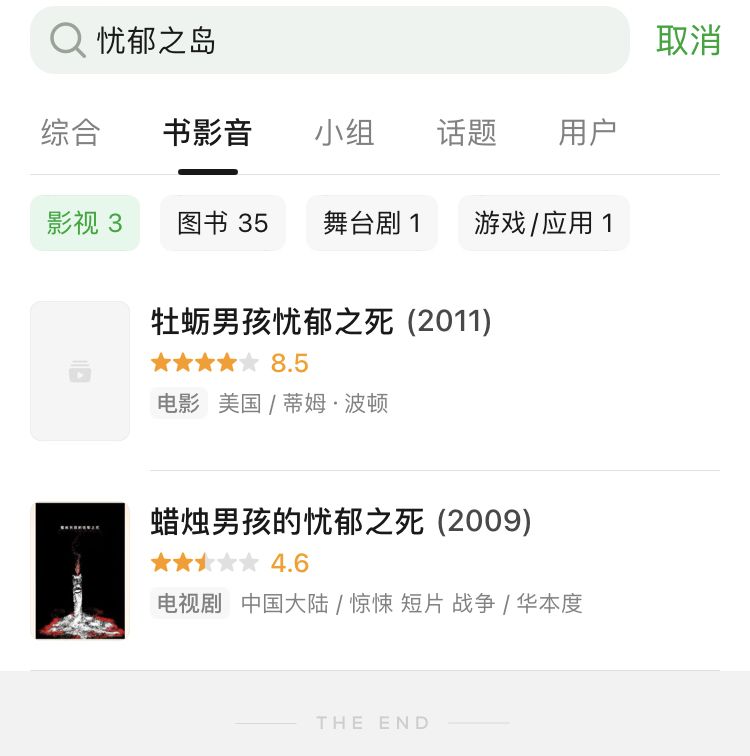
Task: Go to the 话题 tab
Action: tap(466, 132)
